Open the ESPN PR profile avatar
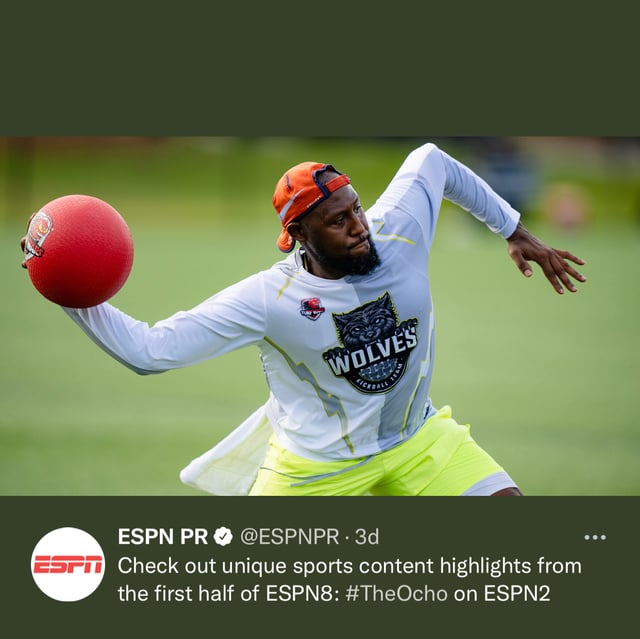640x639 pixels. click(68, 564)
